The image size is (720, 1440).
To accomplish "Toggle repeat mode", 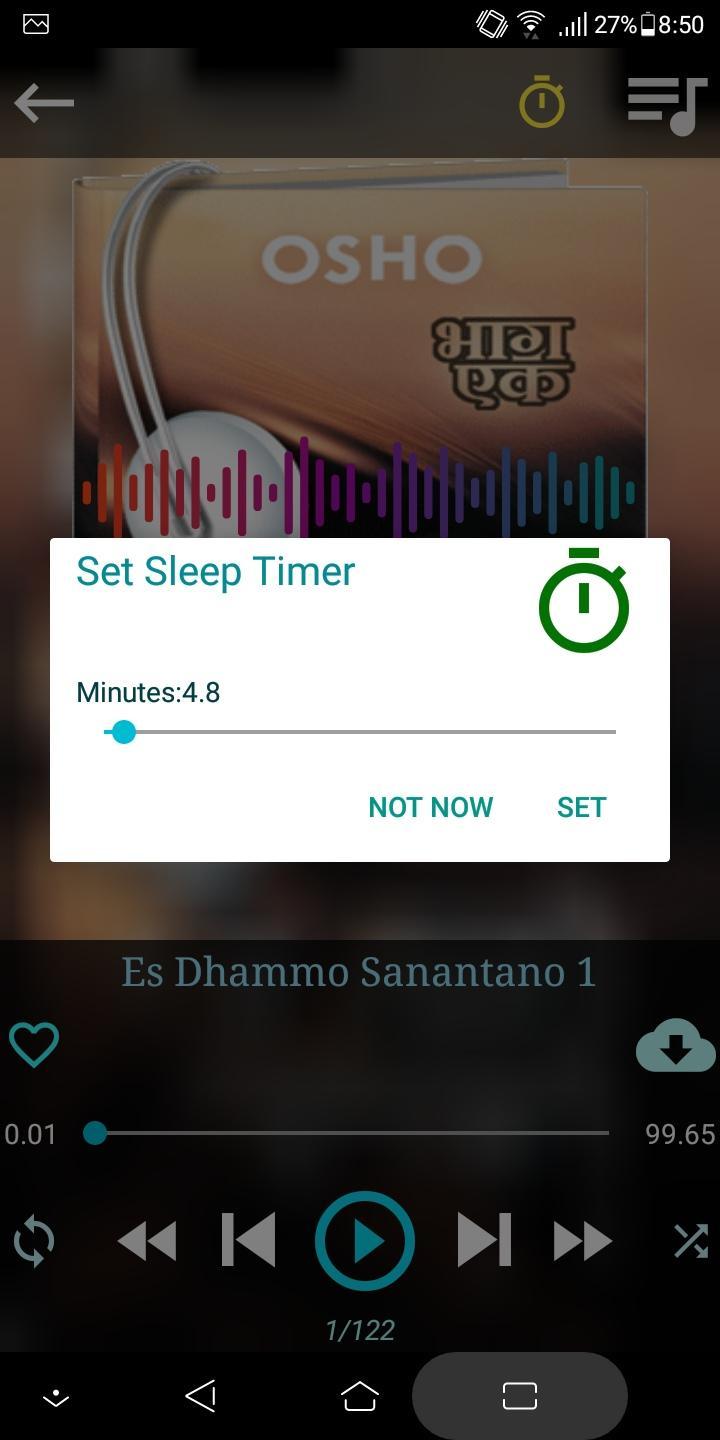I will [x=34, y=1241].
